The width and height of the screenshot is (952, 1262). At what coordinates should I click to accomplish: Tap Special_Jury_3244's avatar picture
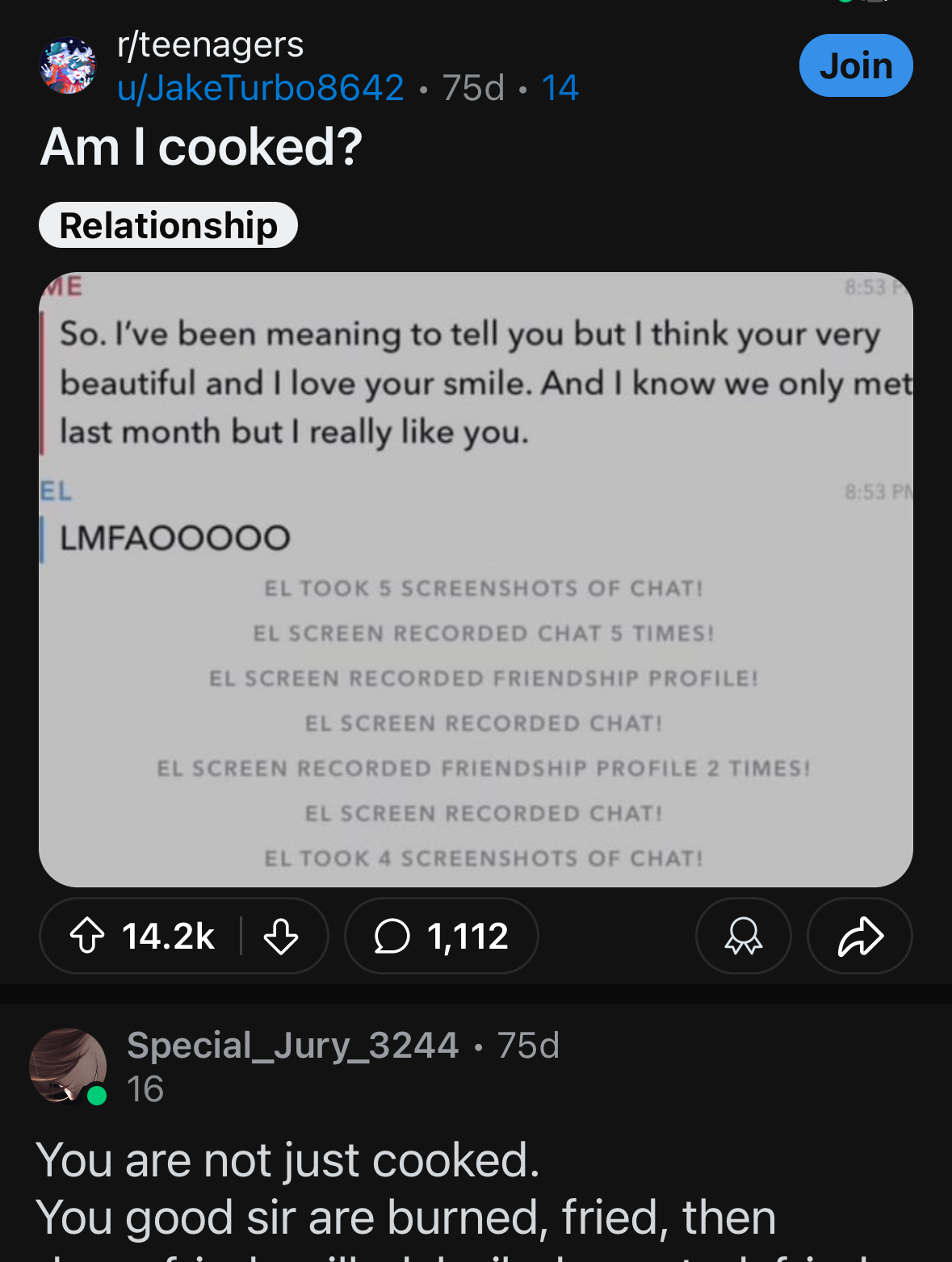68,1066
